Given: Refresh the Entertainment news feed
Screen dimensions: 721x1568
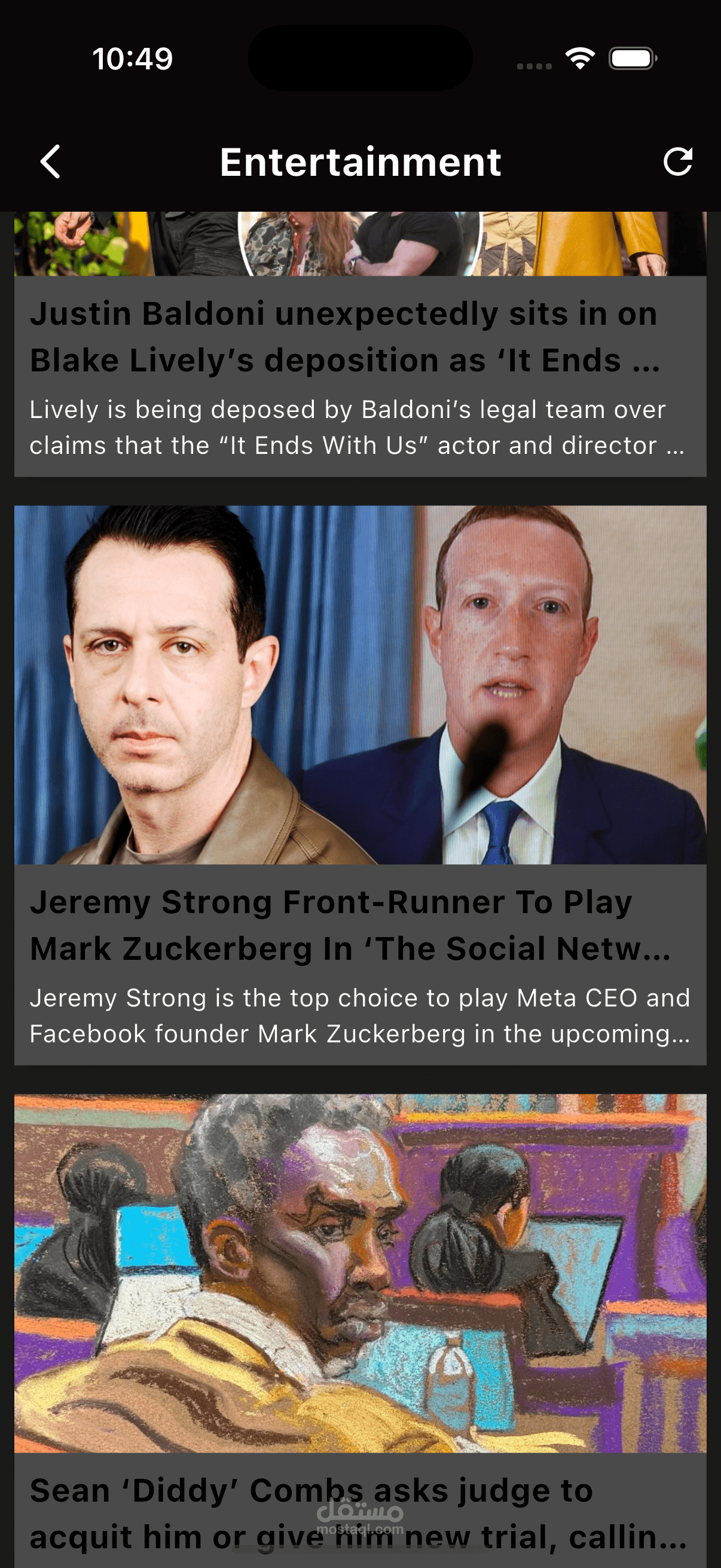Looking at the screenshot, I should (677, 162).
